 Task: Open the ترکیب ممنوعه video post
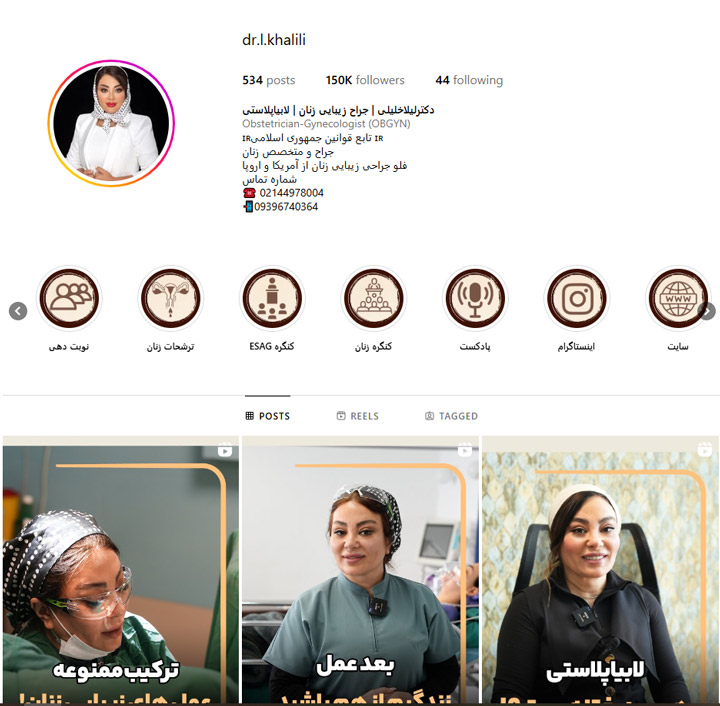120,570
